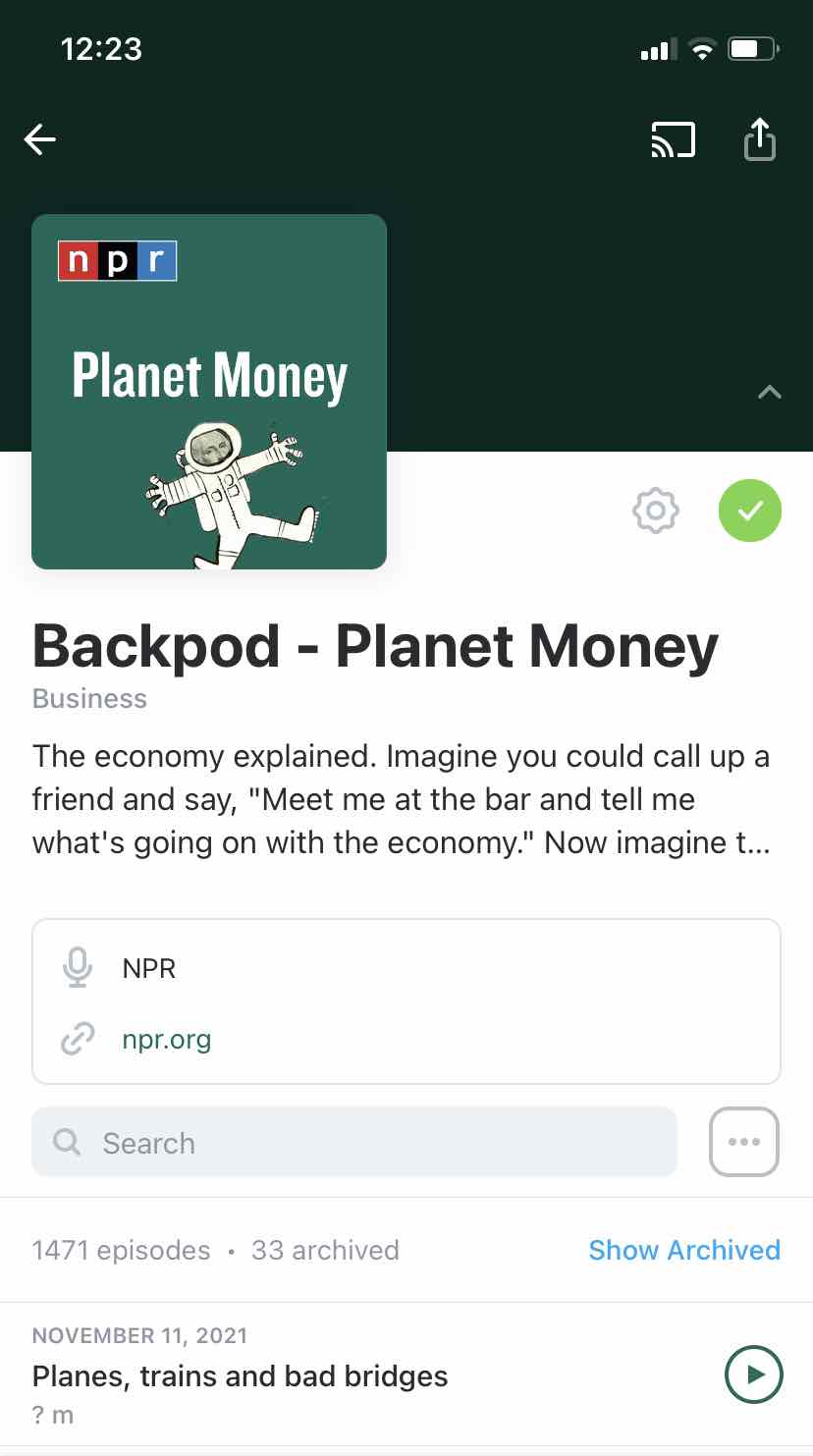Play Planes, trains and bad bridges
The height and width of the screenshot is (1456, 813).
(753, 1375)
